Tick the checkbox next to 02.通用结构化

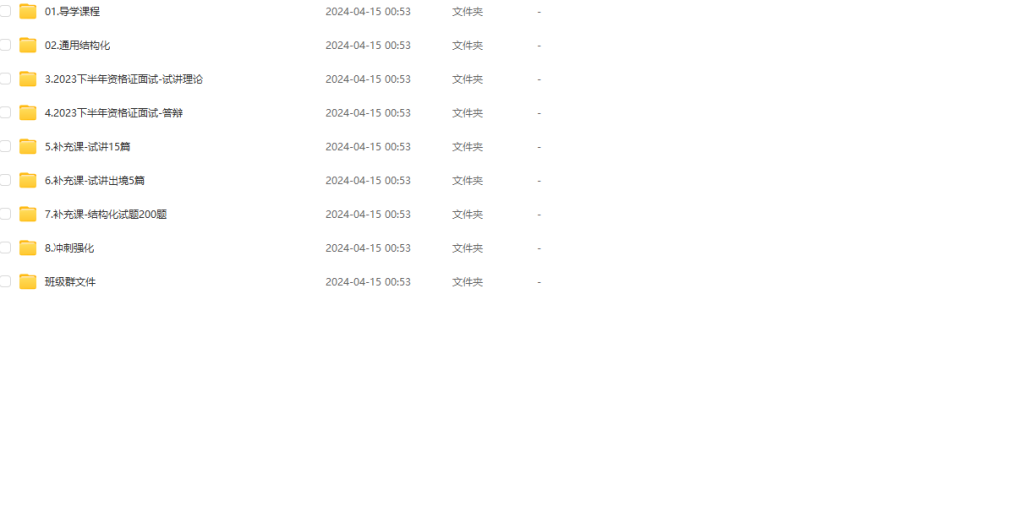pyautogui.click(x=5, y=45)
